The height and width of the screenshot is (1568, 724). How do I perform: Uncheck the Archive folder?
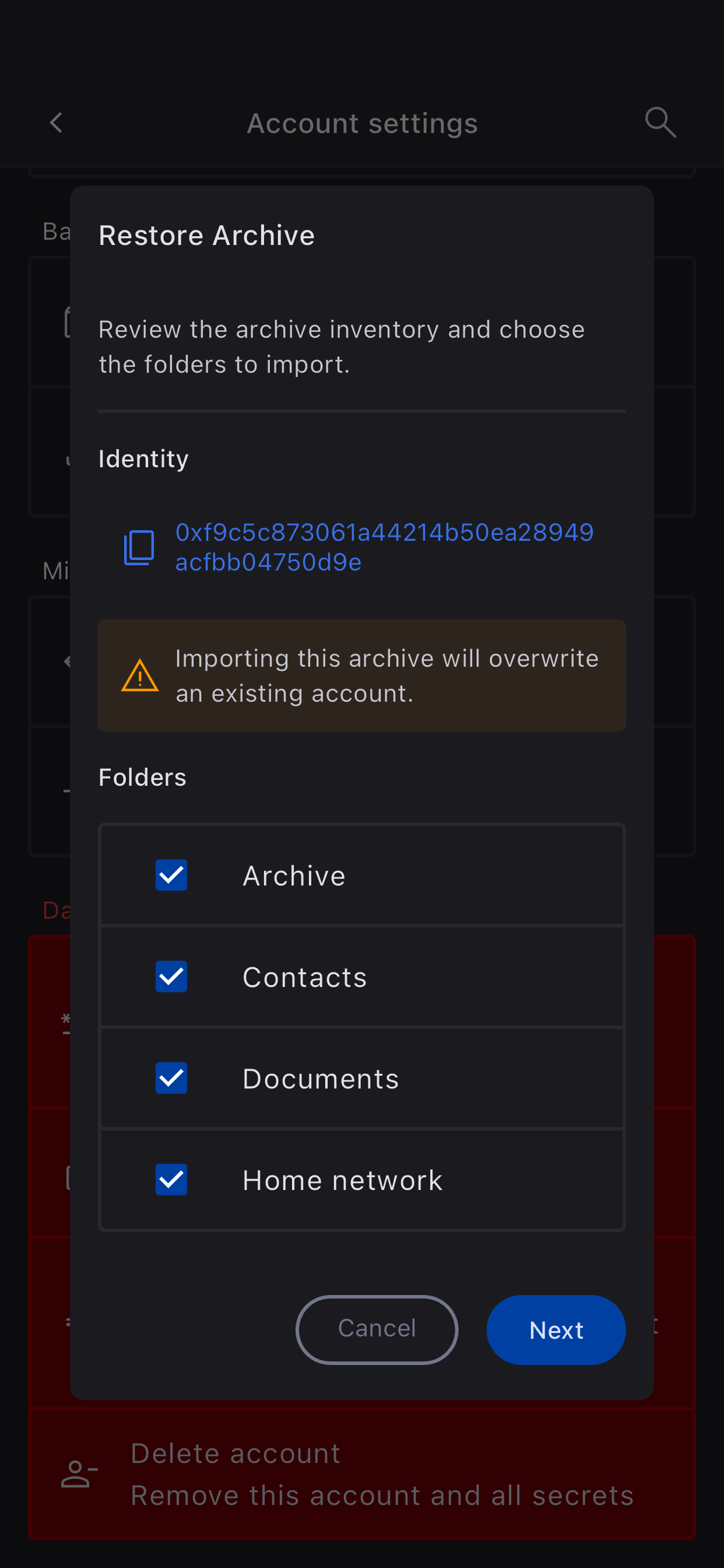171,876
